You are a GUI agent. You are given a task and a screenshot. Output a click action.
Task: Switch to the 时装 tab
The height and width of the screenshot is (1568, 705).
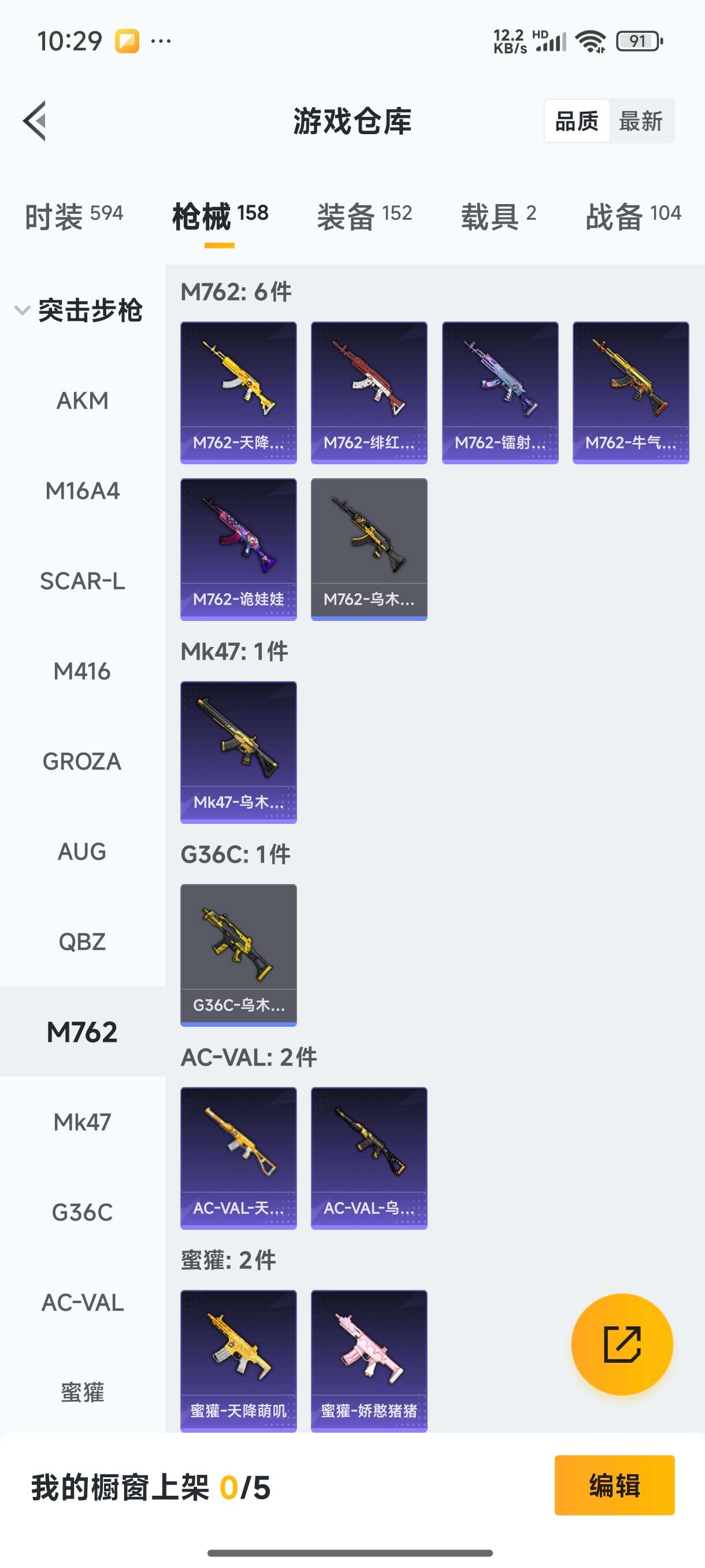coord(73,216)
